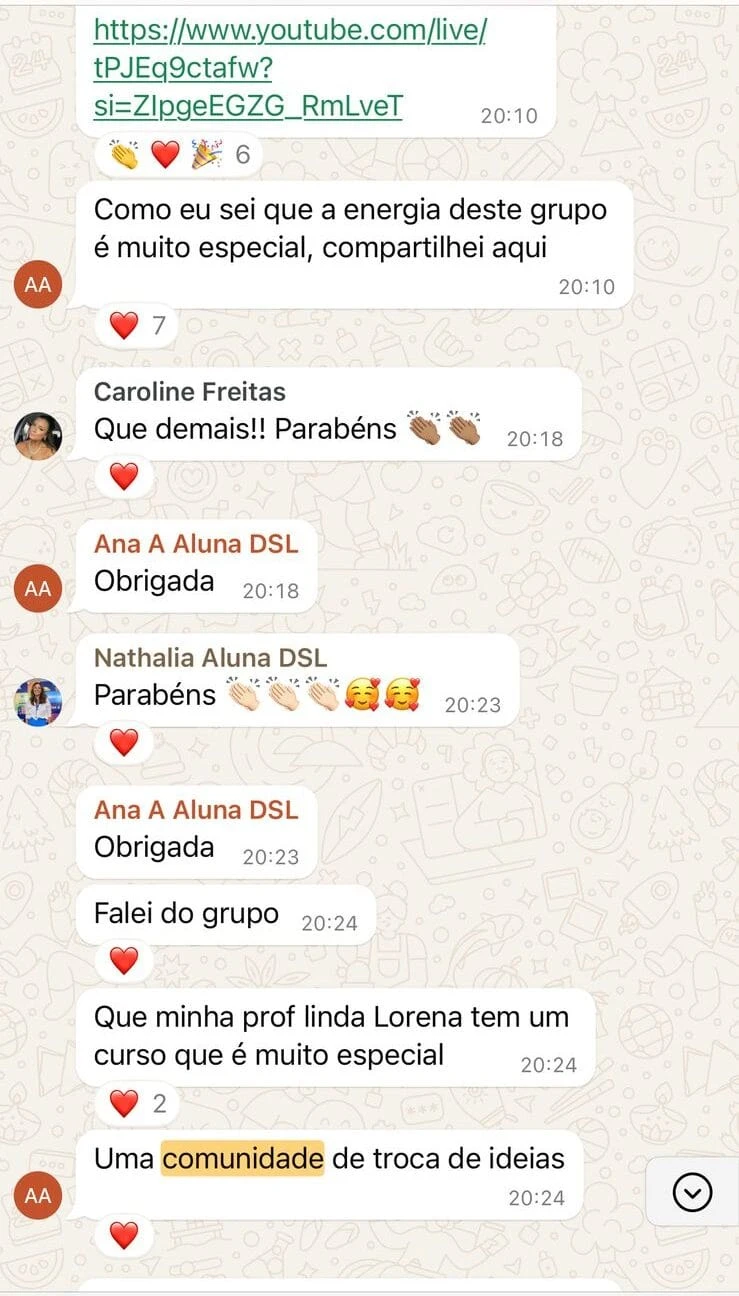The height and width of the screenshot is (1296, 739).
Task: View 2 heart reactions on Lorena message
Action: pyautogui.click(x=137, y=1103)
